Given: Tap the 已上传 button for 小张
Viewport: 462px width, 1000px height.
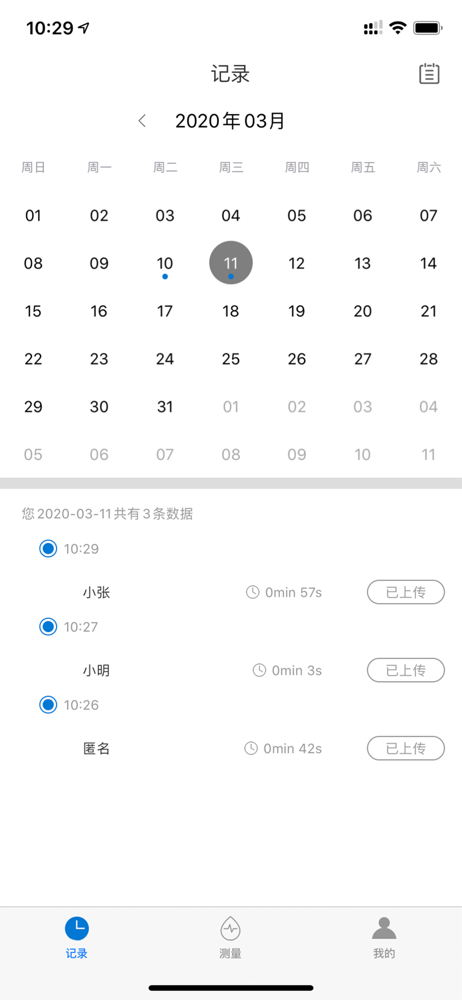Looking at the screenshot, I should (406, 592).
